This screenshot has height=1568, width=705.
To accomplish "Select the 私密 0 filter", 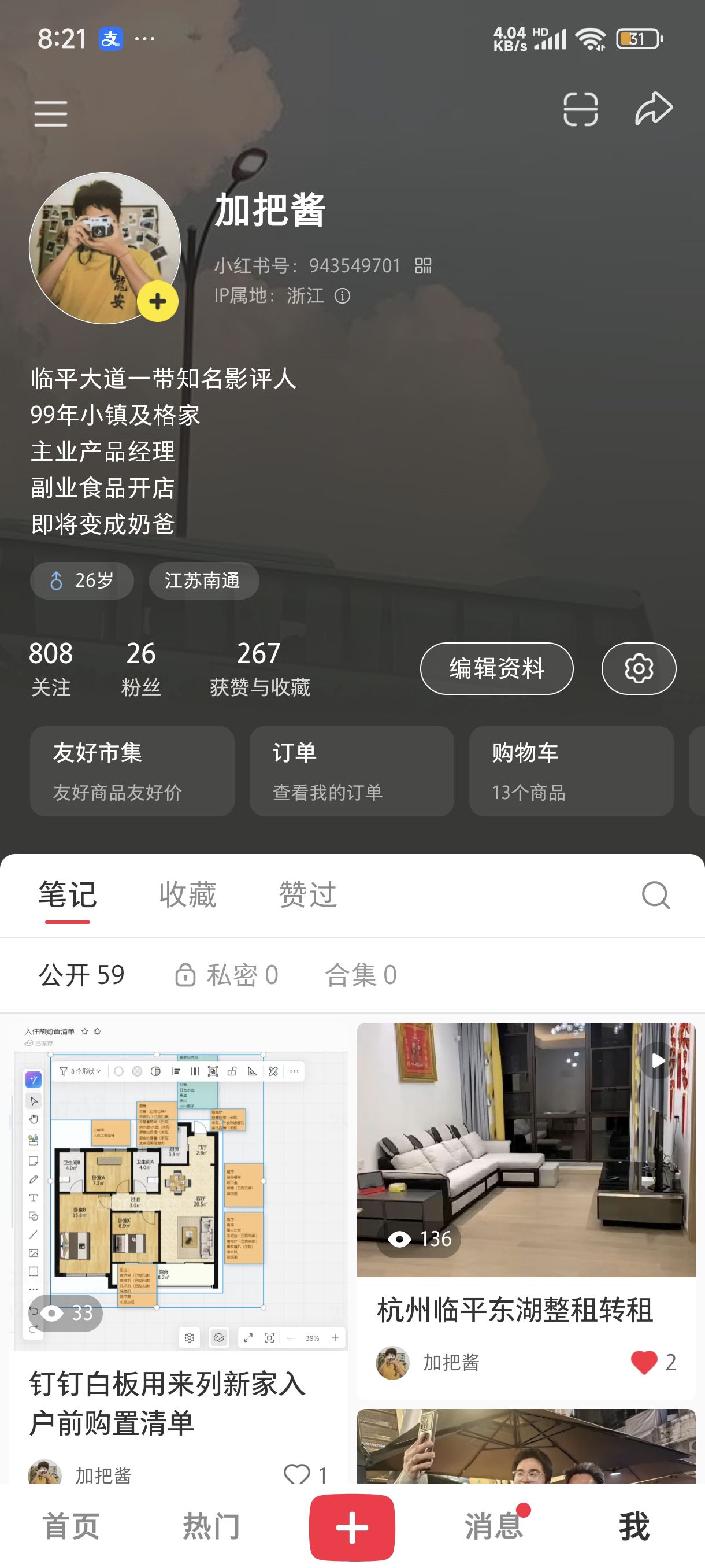I will [227, 975].
